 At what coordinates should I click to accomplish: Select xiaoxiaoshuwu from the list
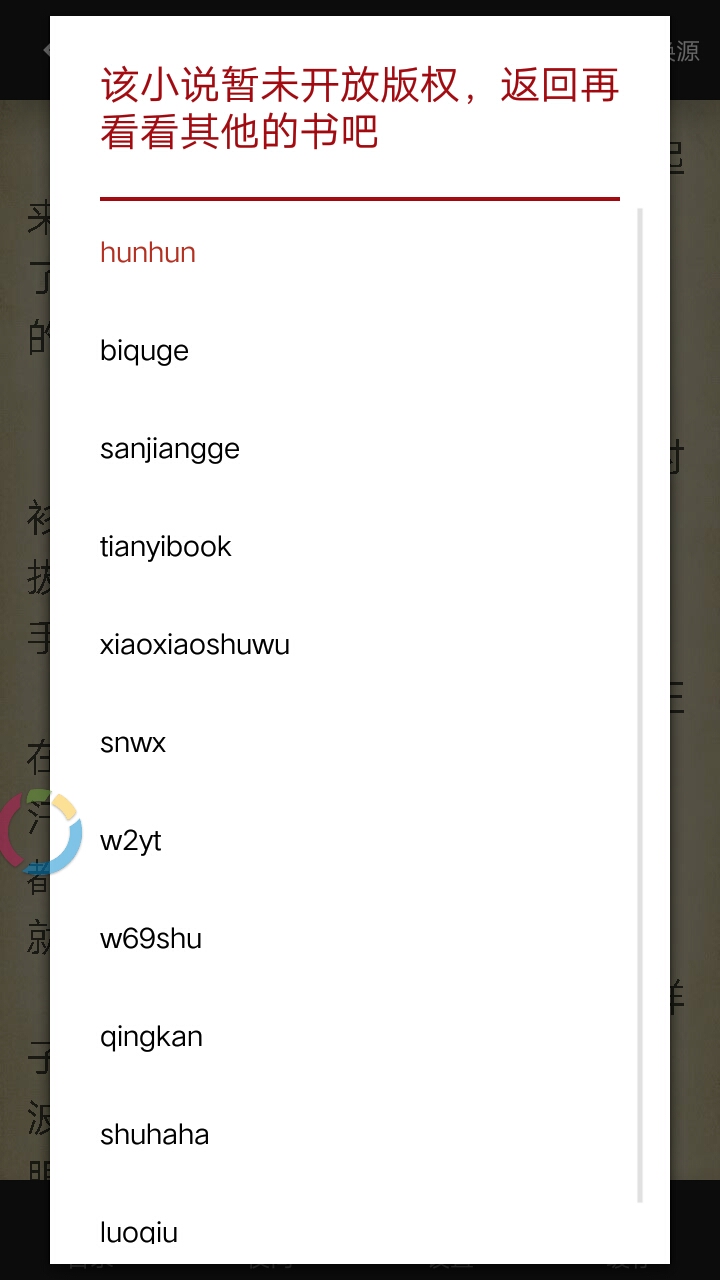(195, 645)
